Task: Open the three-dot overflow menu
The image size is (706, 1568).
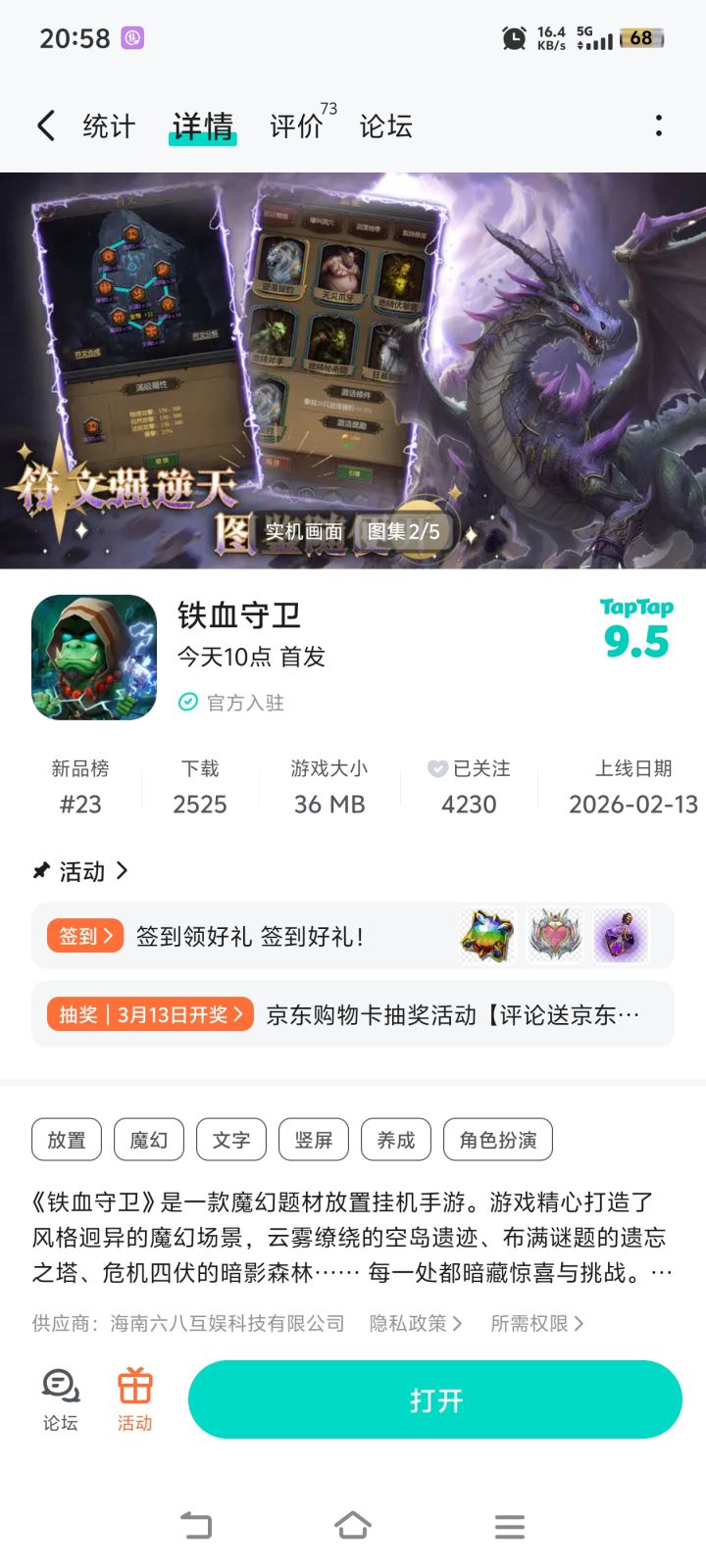Action: coord(659,125)
